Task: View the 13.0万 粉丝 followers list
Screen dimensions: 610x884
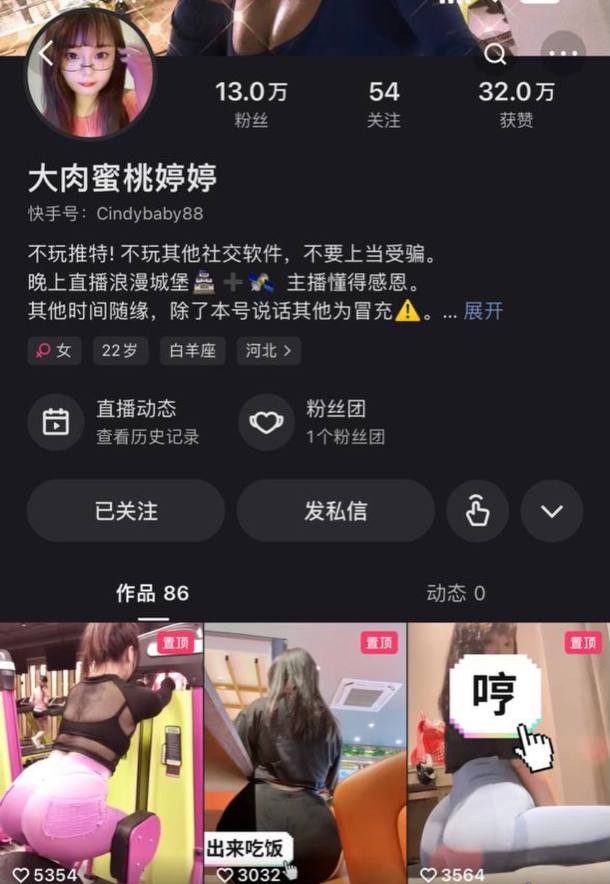Action: pos(250,104)
